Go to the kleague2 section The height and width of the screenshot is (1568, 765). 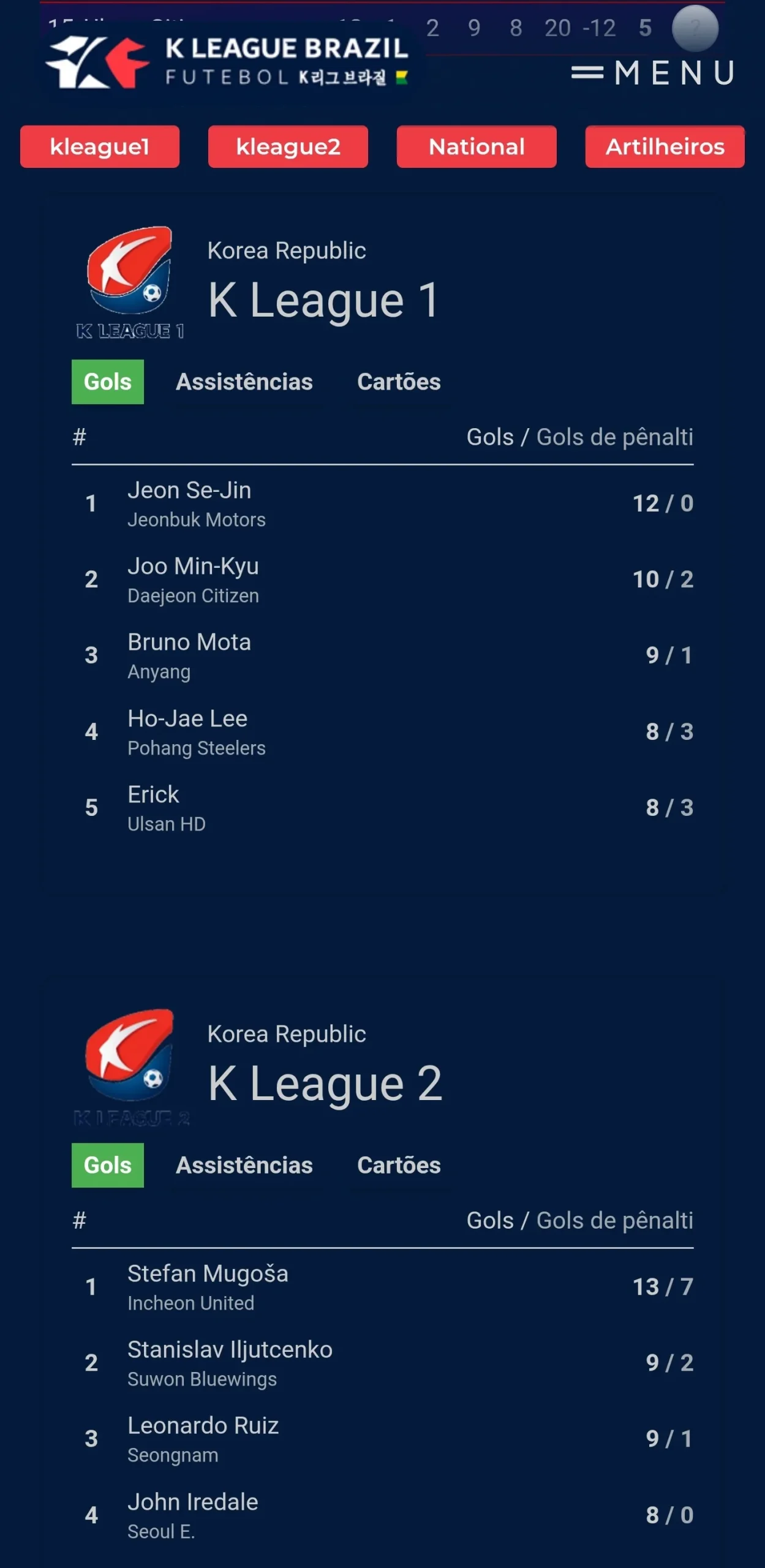(x=288, y=146)
